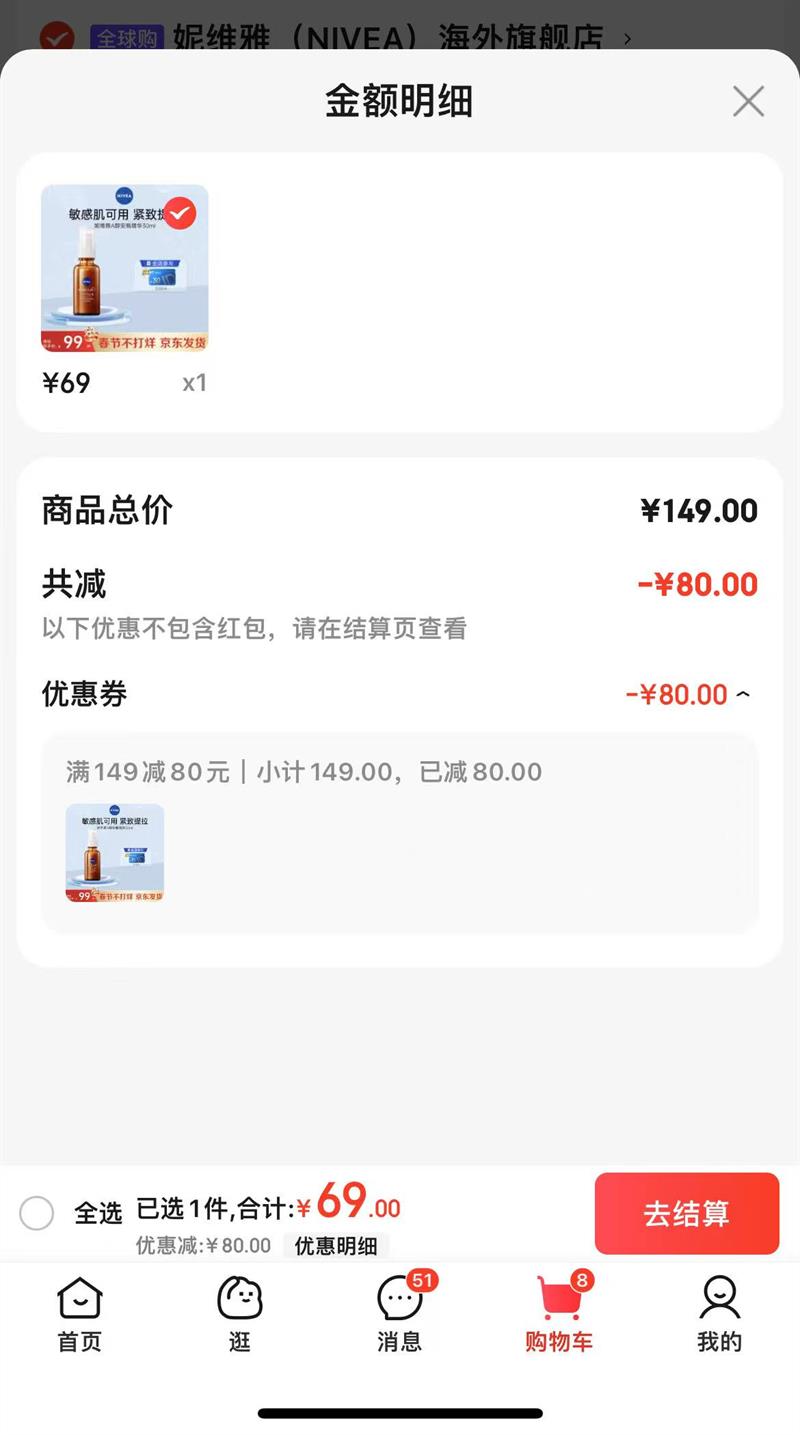Switch to the 逛 tab
800x1435 pixels.
click(x=240, y=1314)
